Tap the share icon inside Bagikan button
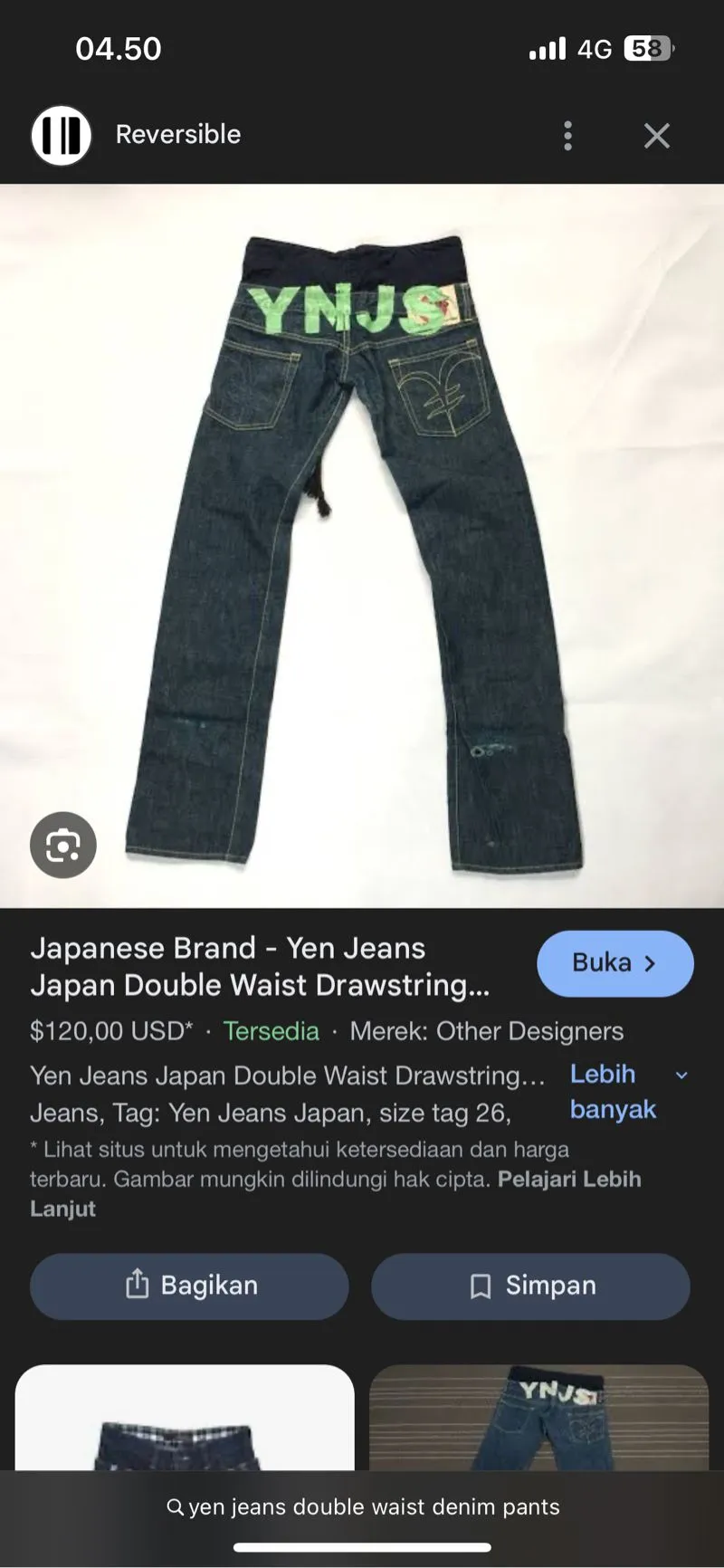724x1568 pixels. pyautogui.click(x=136, y=1285)
